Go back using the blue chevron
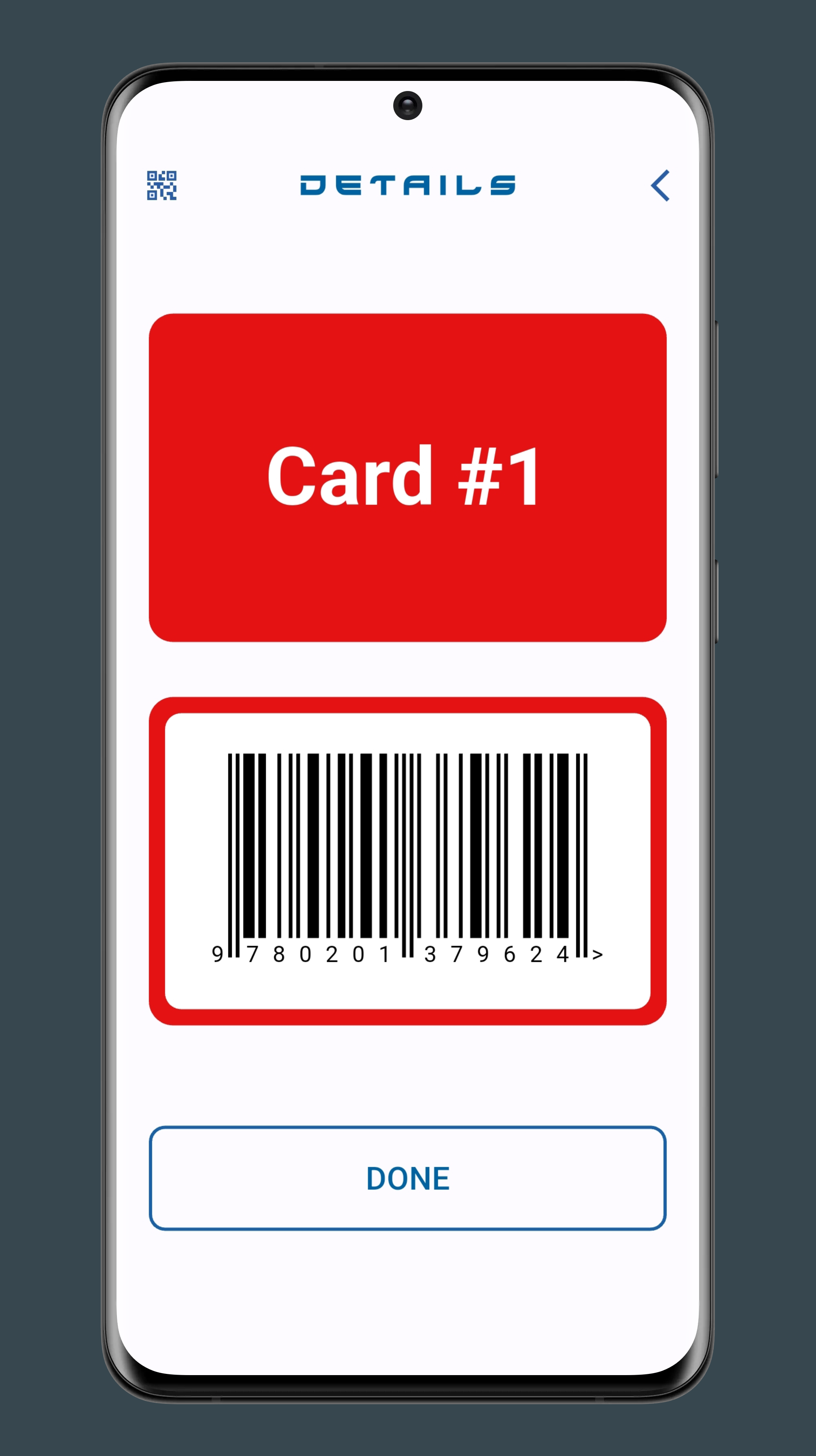816x1456 pixels. [x=660, y=185]
